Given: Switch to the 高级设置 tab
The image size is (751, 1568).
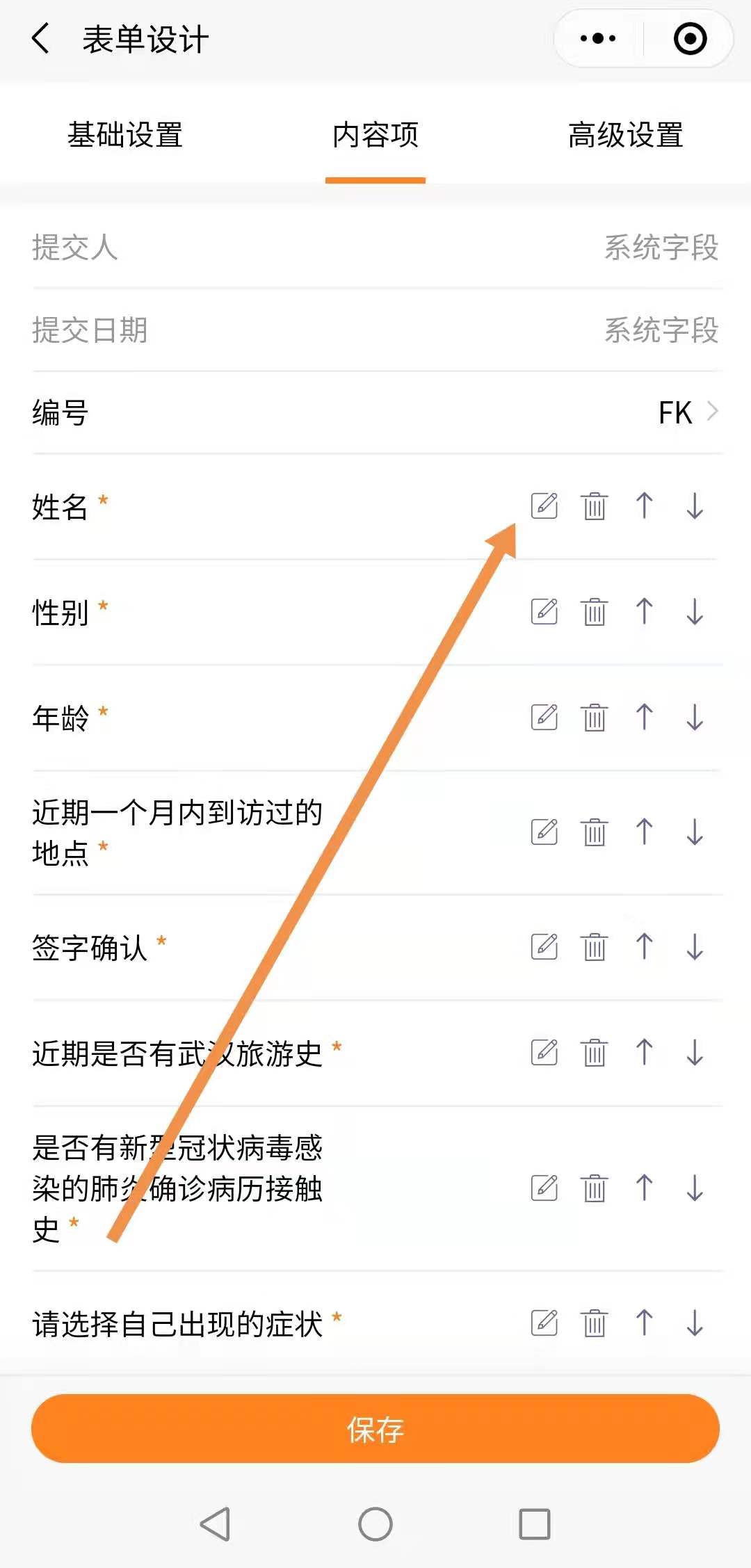Looking at the screenshot, I should click(625, 135).
